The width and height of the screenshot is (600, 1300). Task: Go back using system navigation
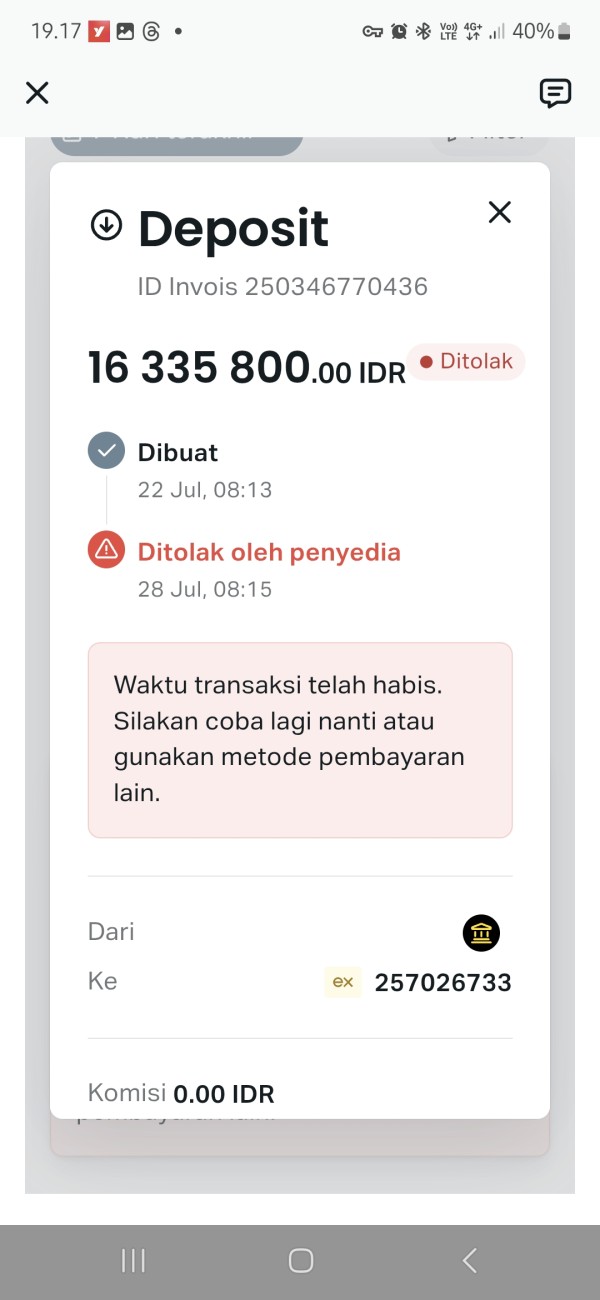point(469,1261)
